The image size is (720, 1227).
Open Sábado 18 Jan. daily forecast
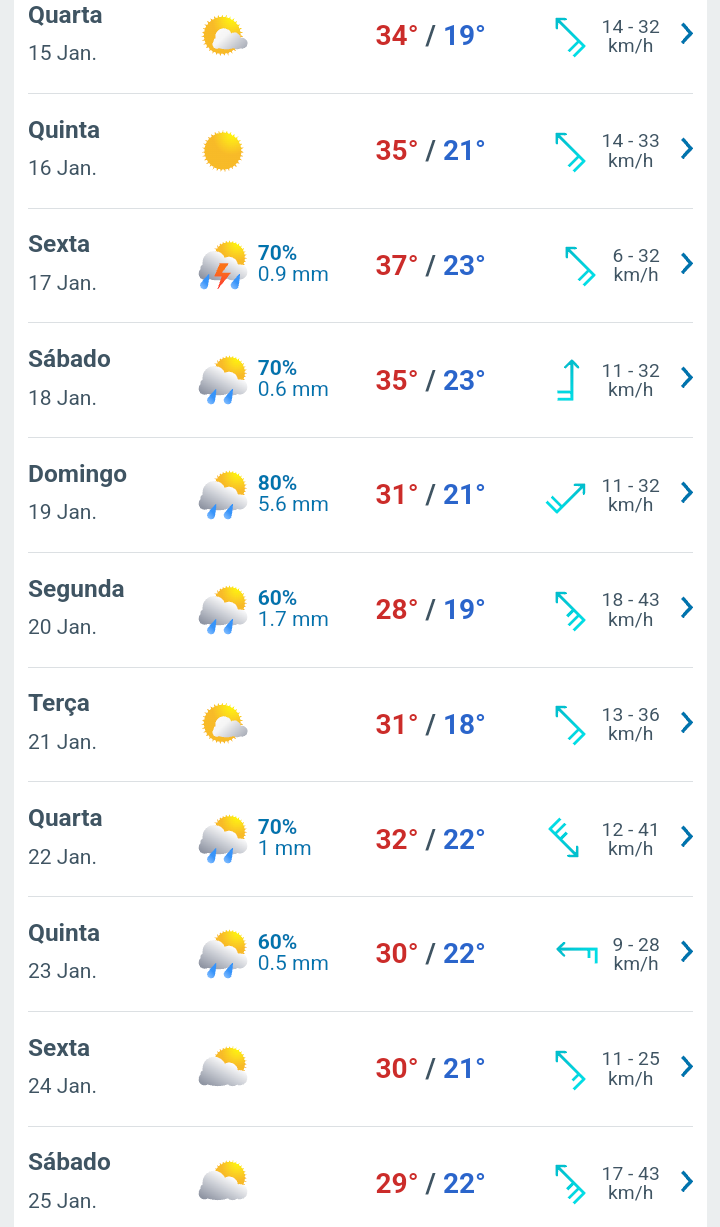pos(360,380)
